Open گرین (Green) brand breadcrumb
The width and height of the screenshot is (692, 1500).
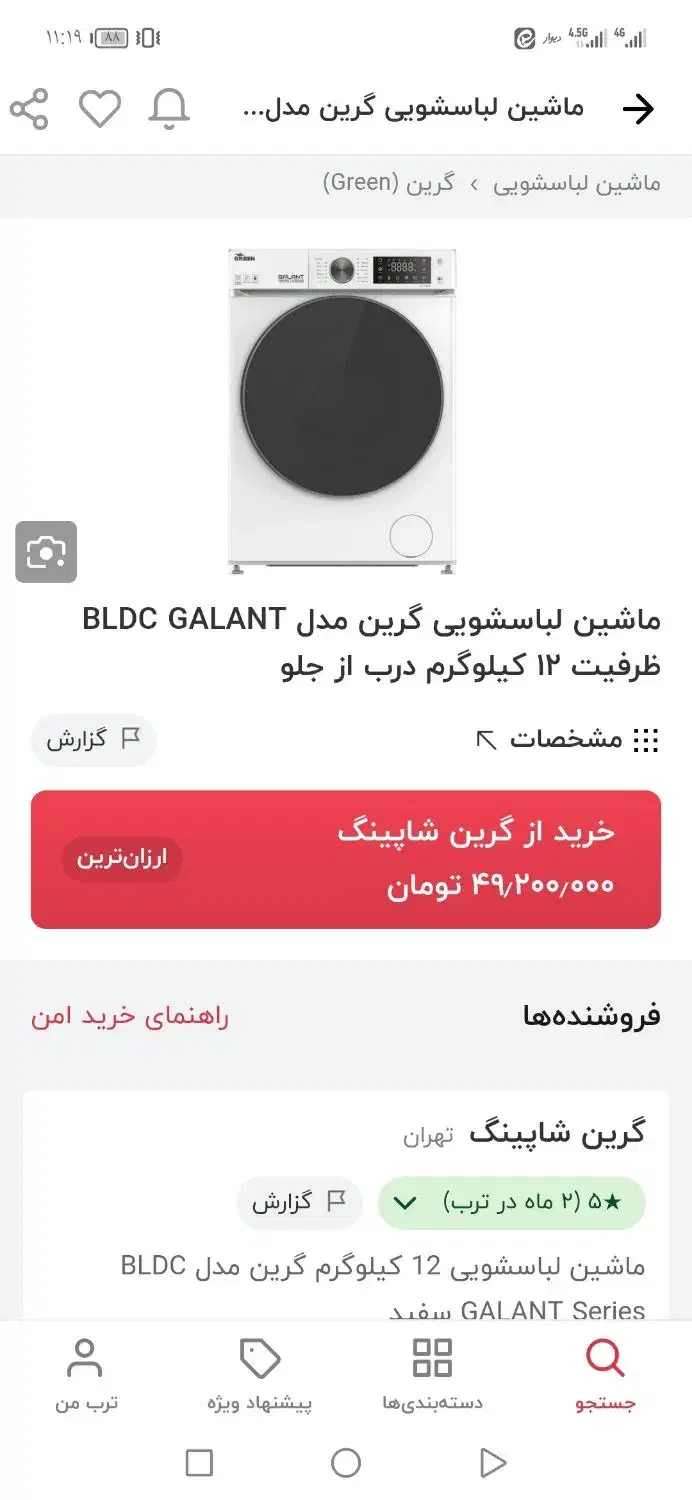pyautogui.click(x=388, y=184)
